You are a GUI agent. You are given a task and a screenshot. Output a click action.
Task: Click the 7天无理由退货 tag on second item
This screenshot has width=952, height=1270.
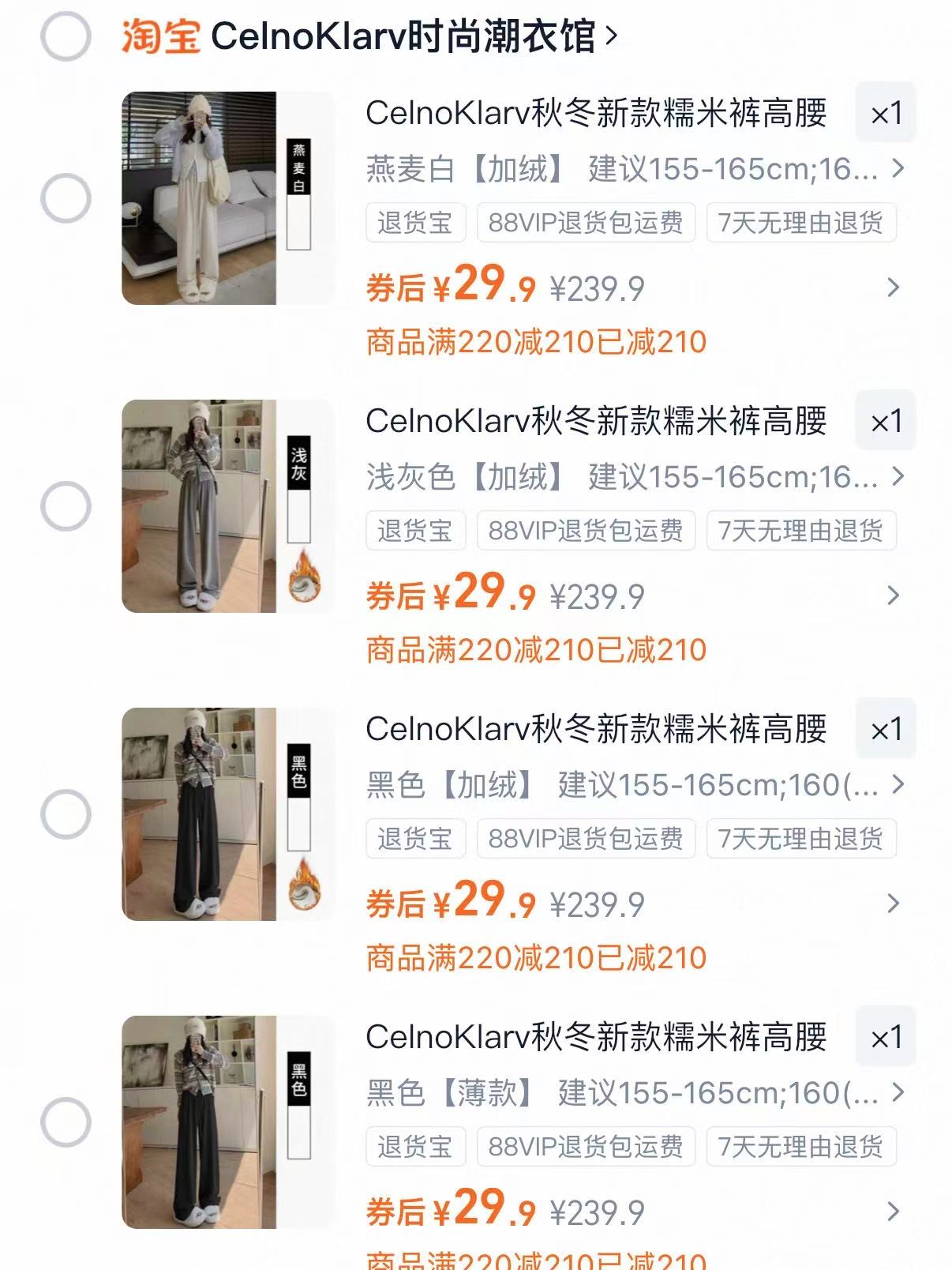801,532
